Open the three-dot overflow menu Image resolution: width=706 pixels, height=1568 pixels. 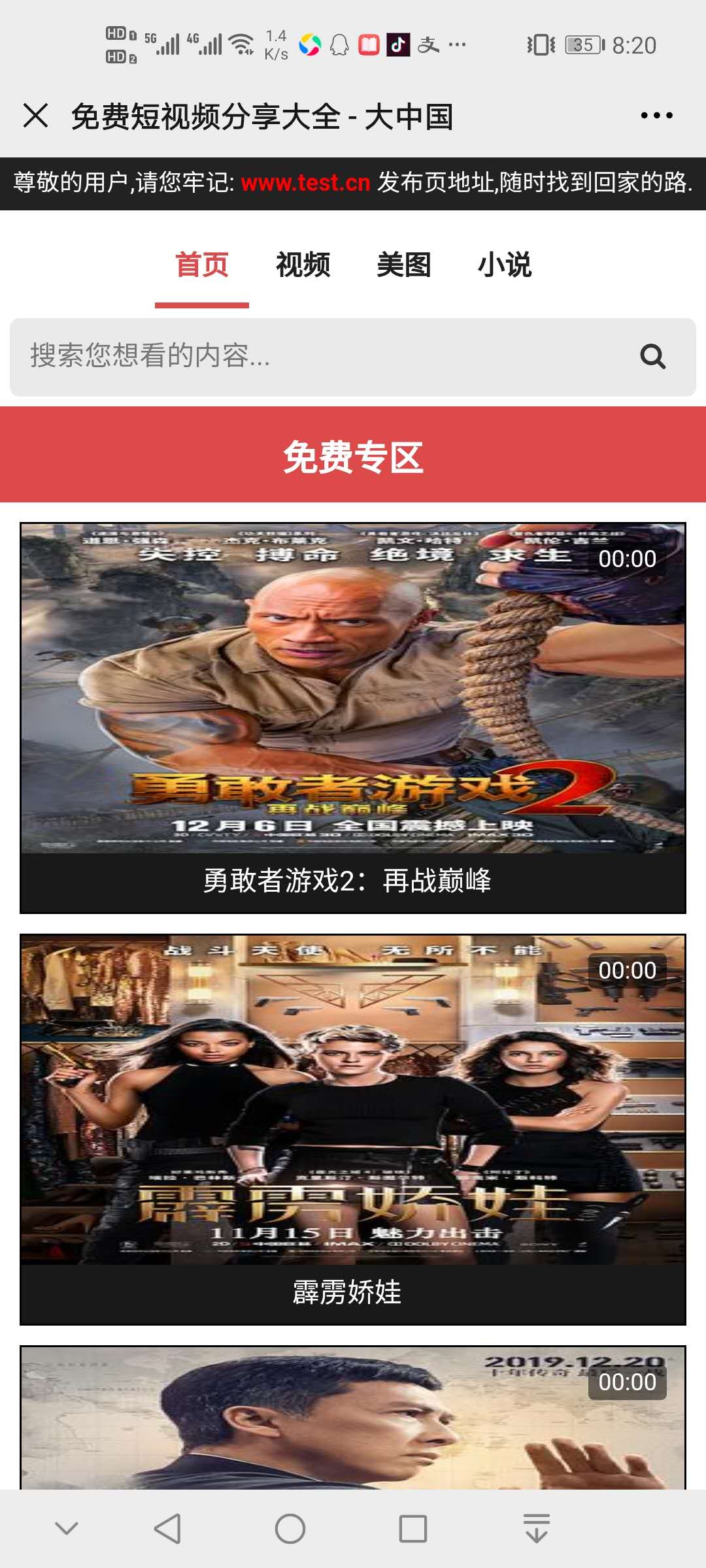pyautogui.click(x=656, y=116)
